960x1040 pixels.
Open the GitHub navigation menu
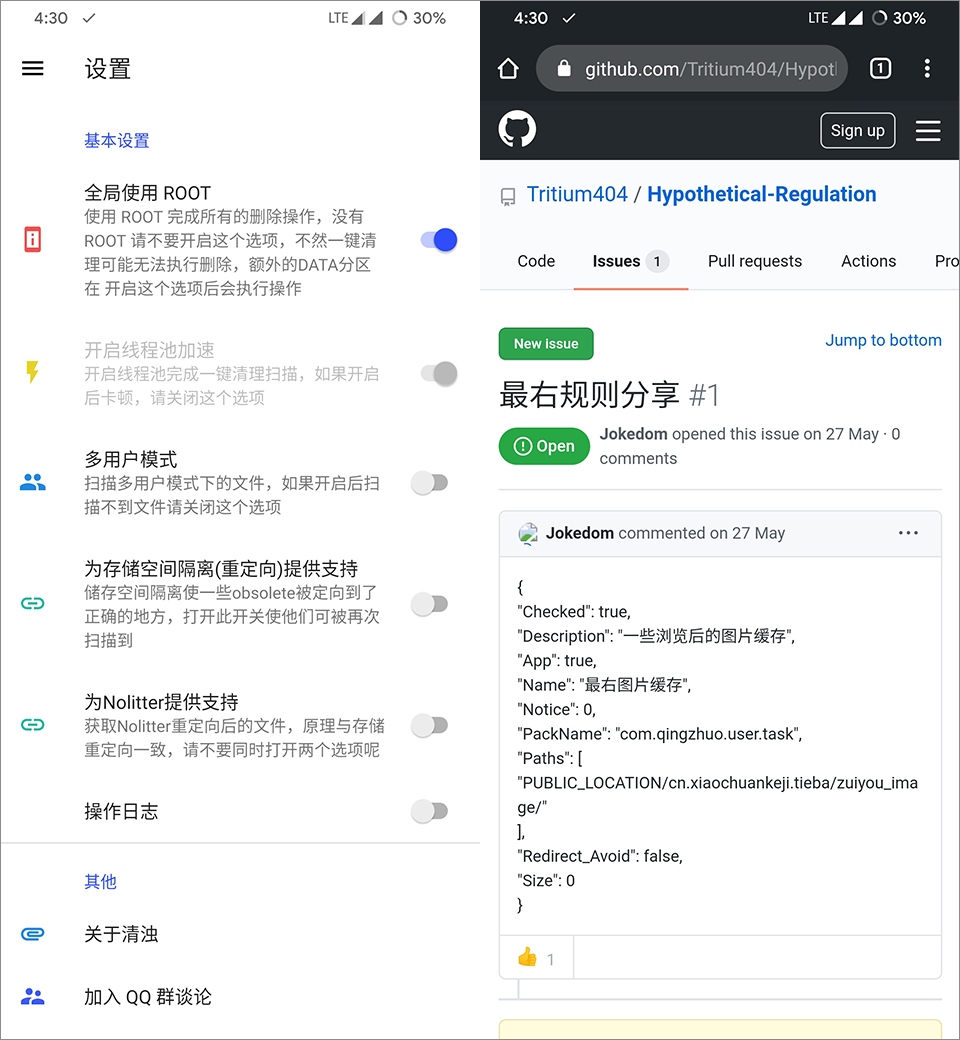tap(928, 131)
